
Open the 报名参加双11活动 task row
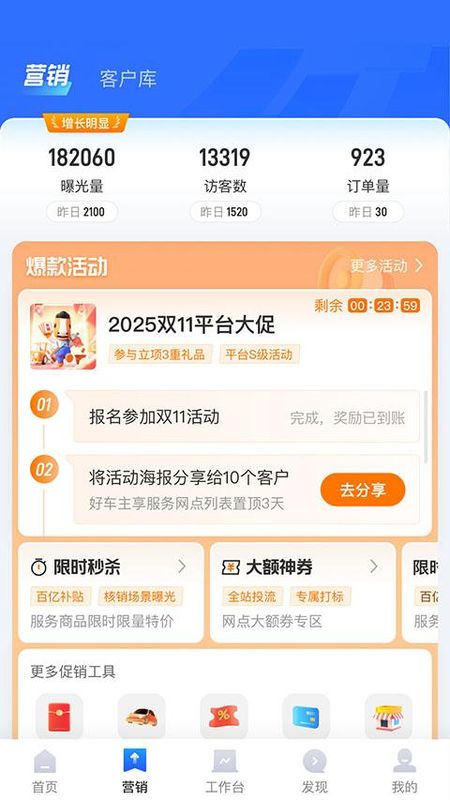246,417
